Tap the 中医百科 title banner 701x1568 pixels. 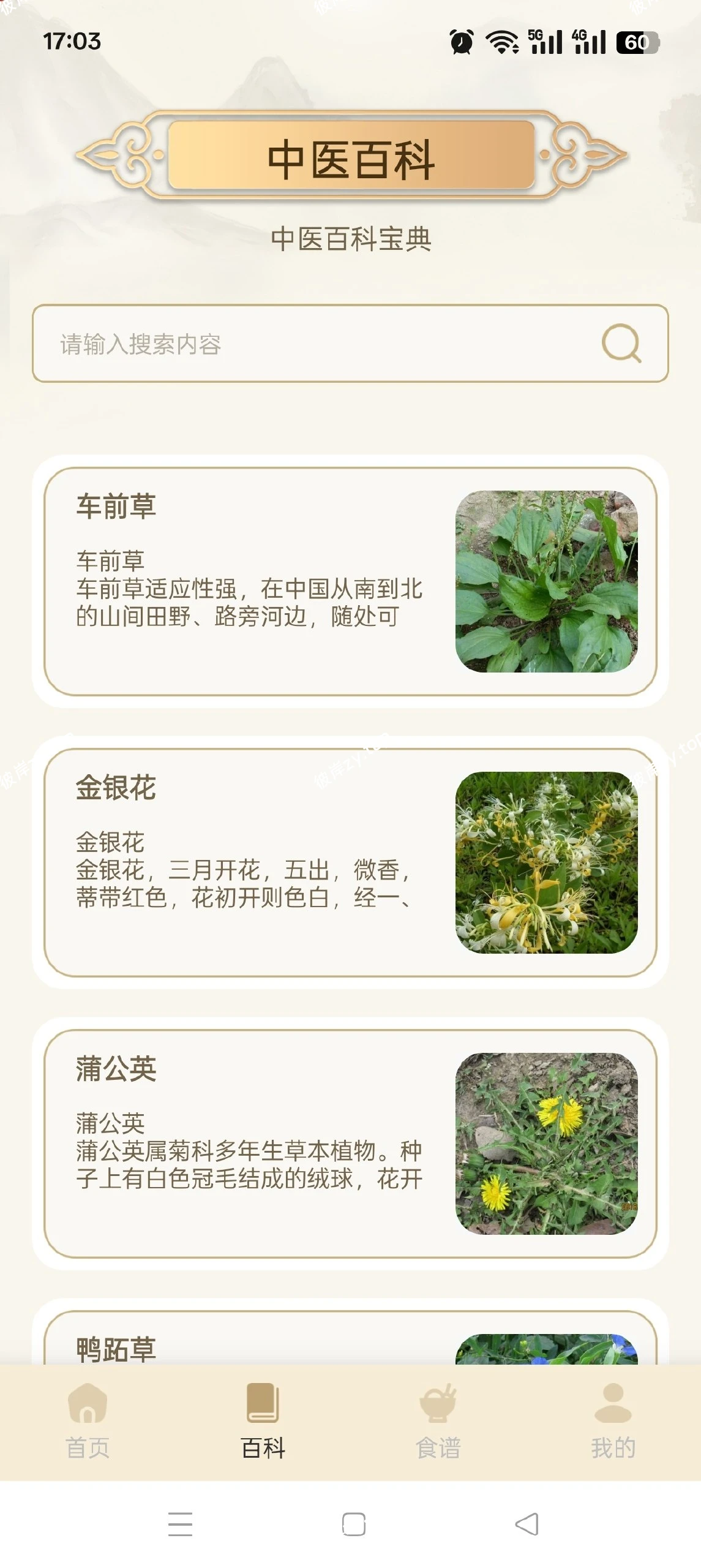(350, 157)
